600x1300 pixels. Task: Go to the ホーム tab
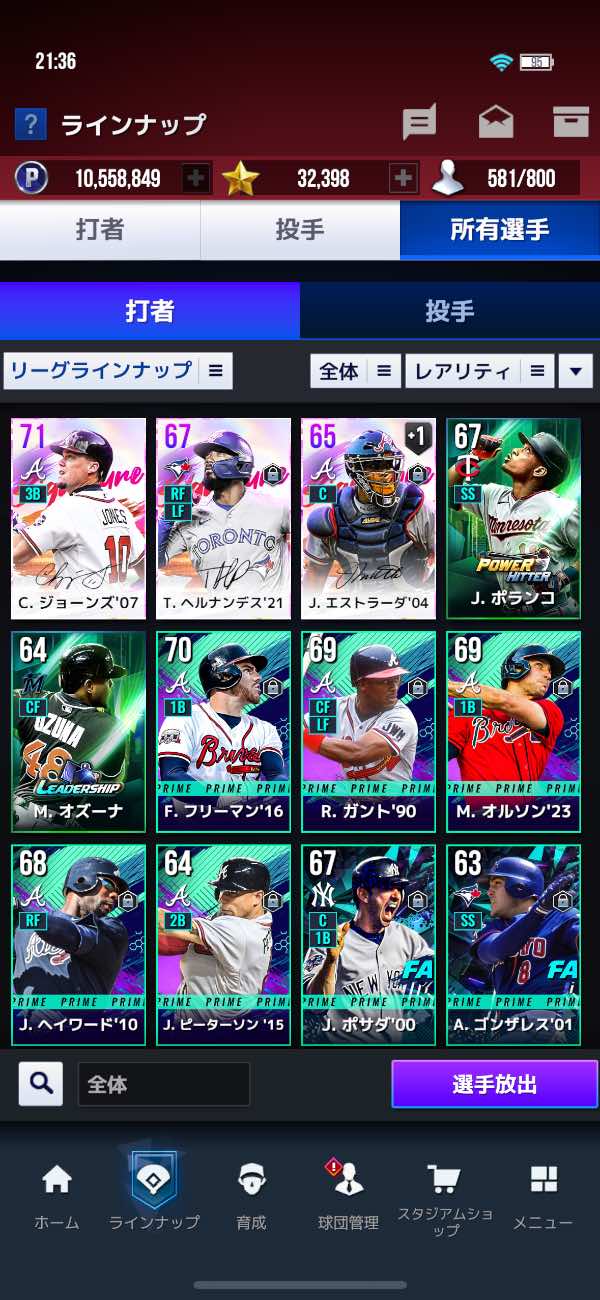tap(57, 1196)
